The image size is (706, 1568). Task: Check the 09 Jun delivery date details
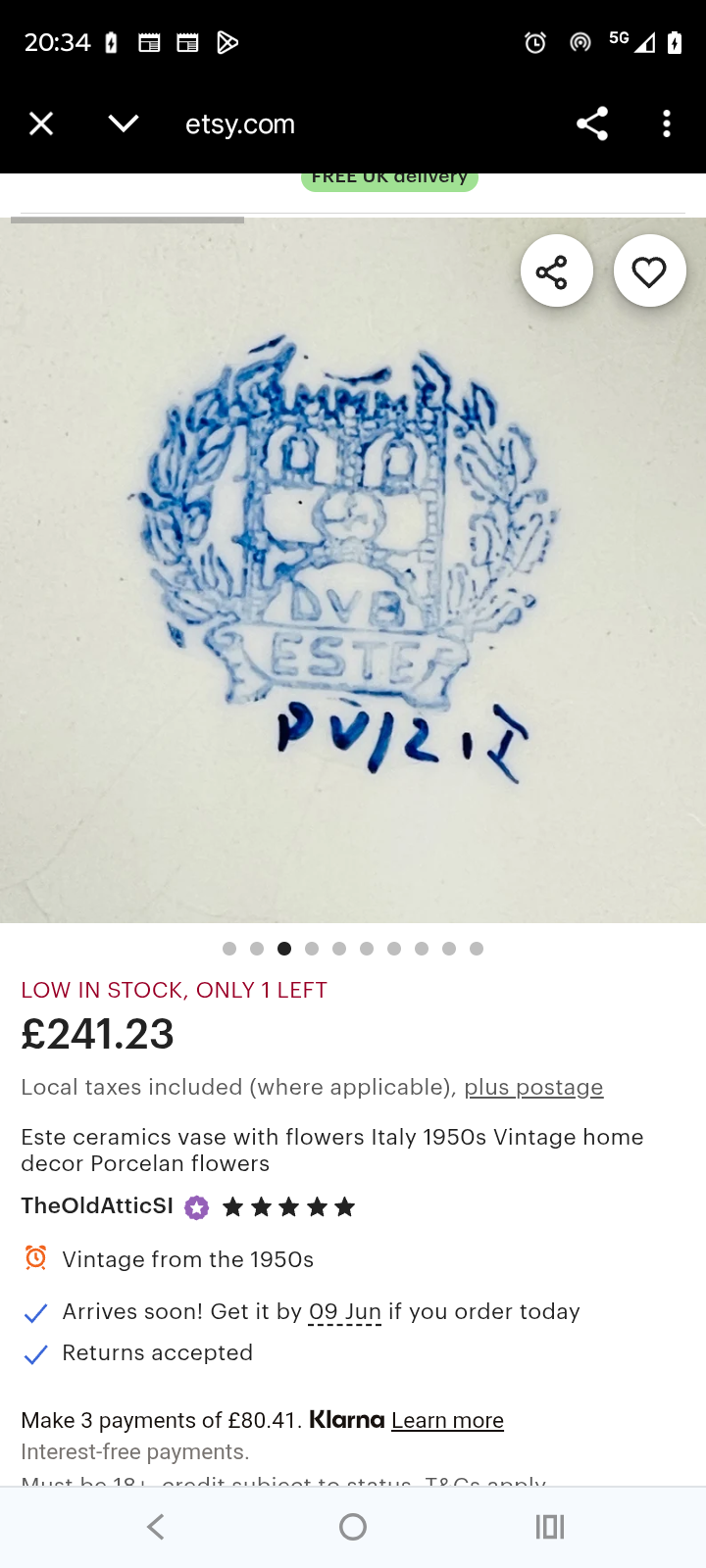click(x=344, y=1311)
